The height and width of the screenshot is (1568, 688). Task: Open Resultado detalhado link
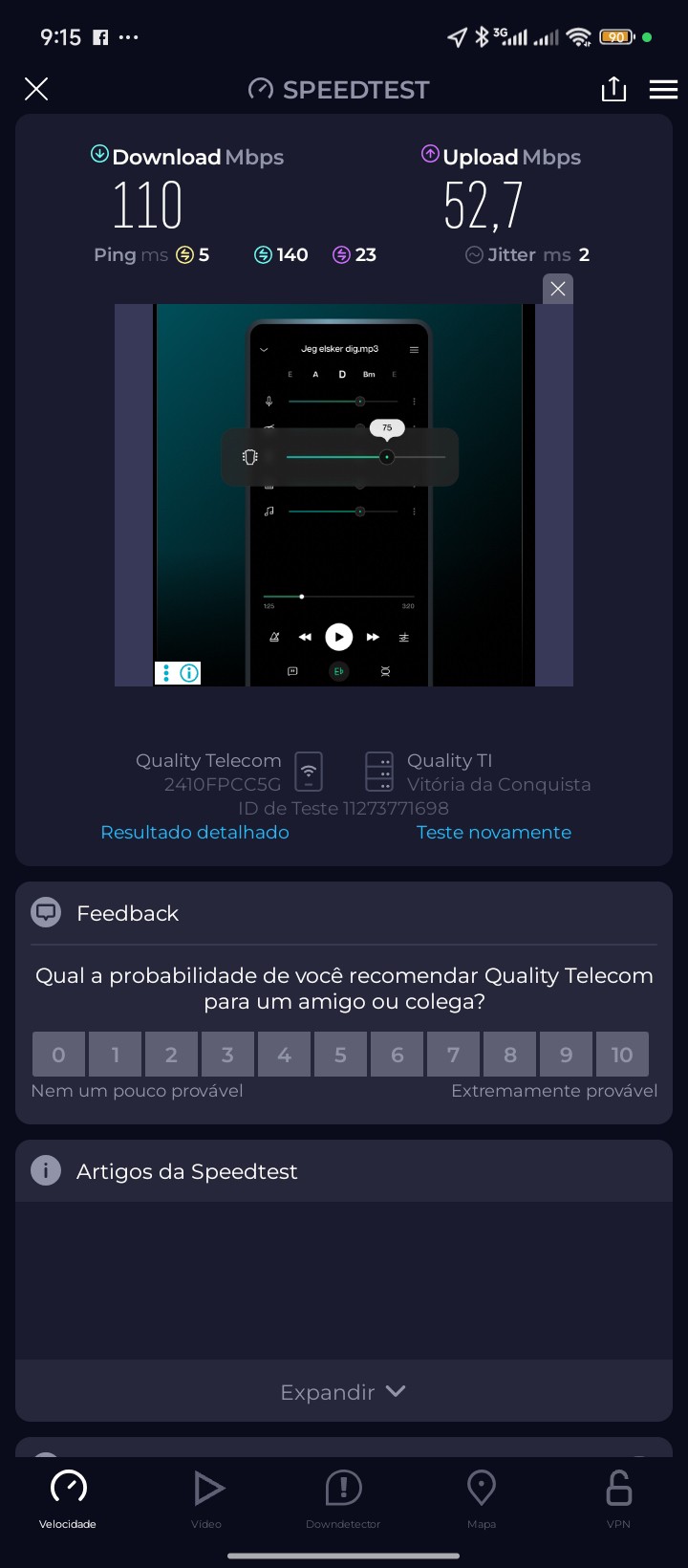click(x=195, y=833)
